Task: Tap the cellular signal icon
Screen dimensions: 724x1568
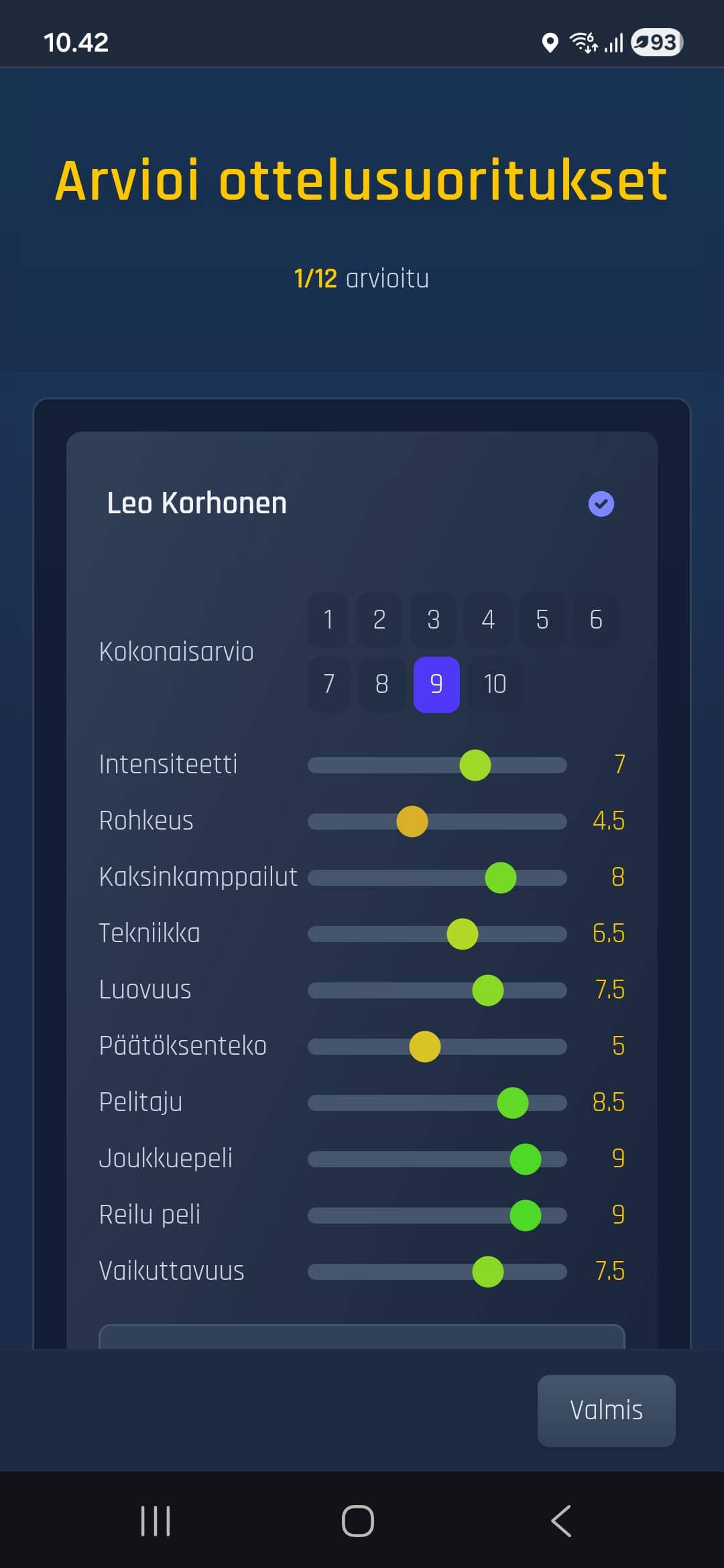Action: [x=613, y=42]
